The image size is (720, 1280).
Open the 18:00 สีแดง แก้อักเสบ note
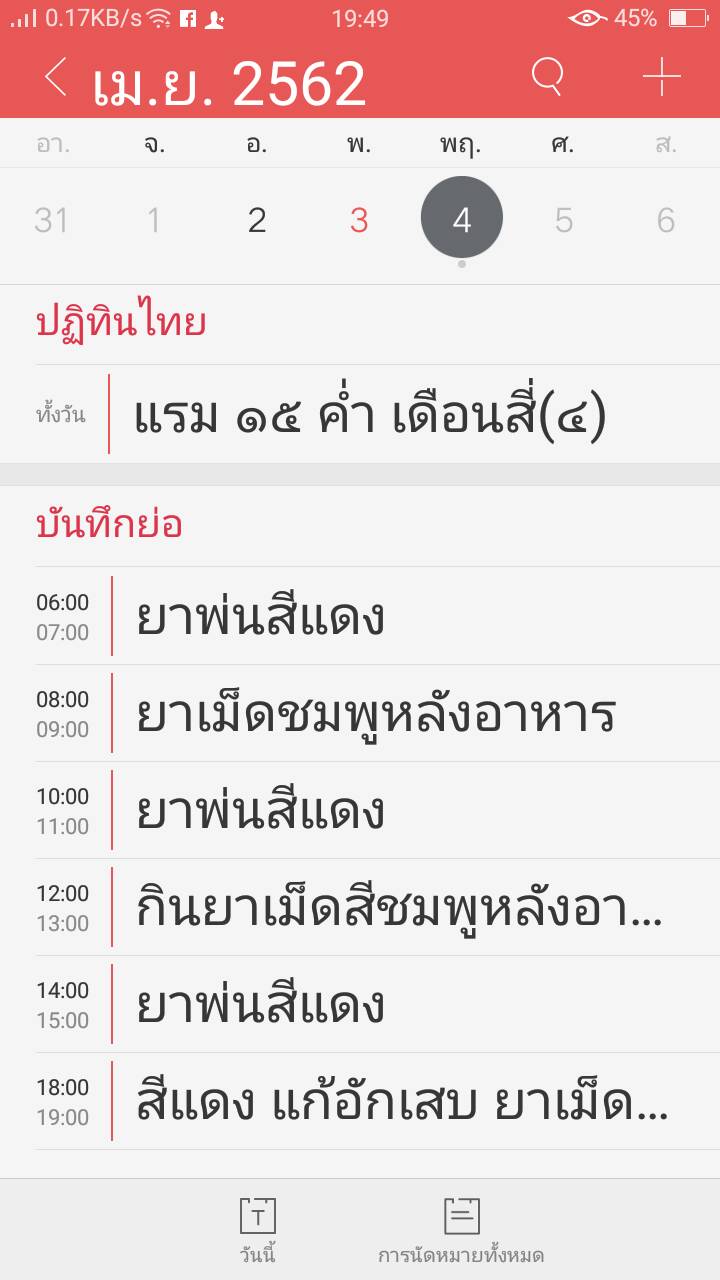click(360, 1101)
